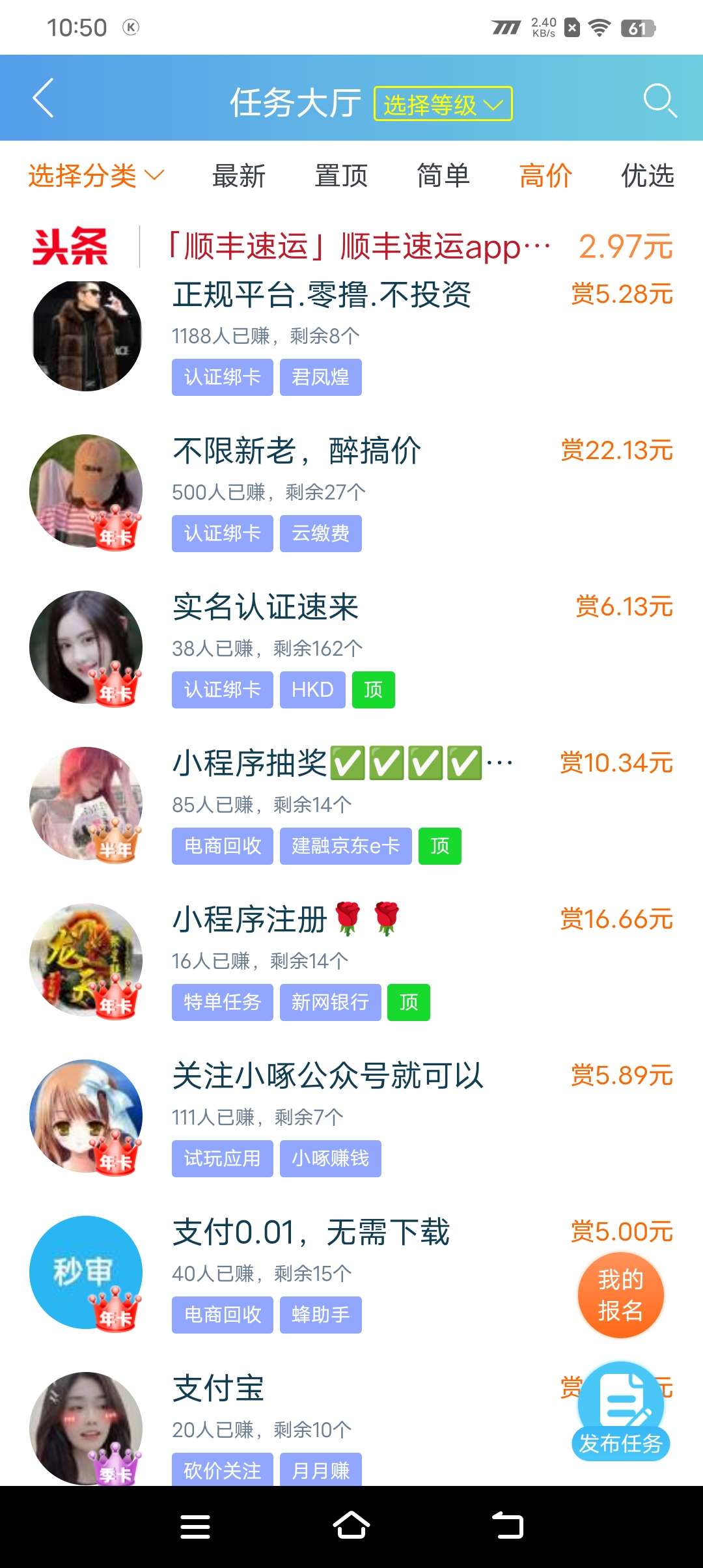Select the 高价 tab
Viewport: 703px width, 1568px height.
tap(545, 176)
